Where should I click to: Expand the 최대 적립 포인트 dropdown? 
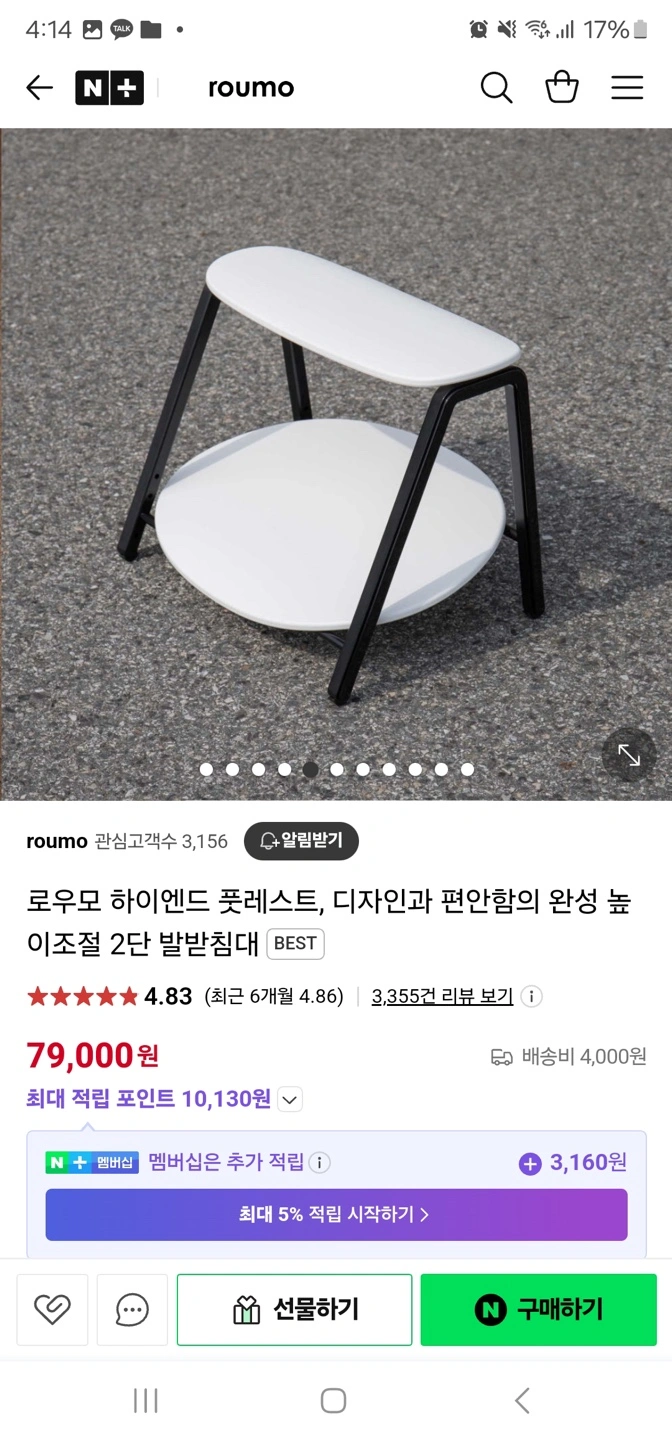pyautogui.click(x=290, y=1100)
